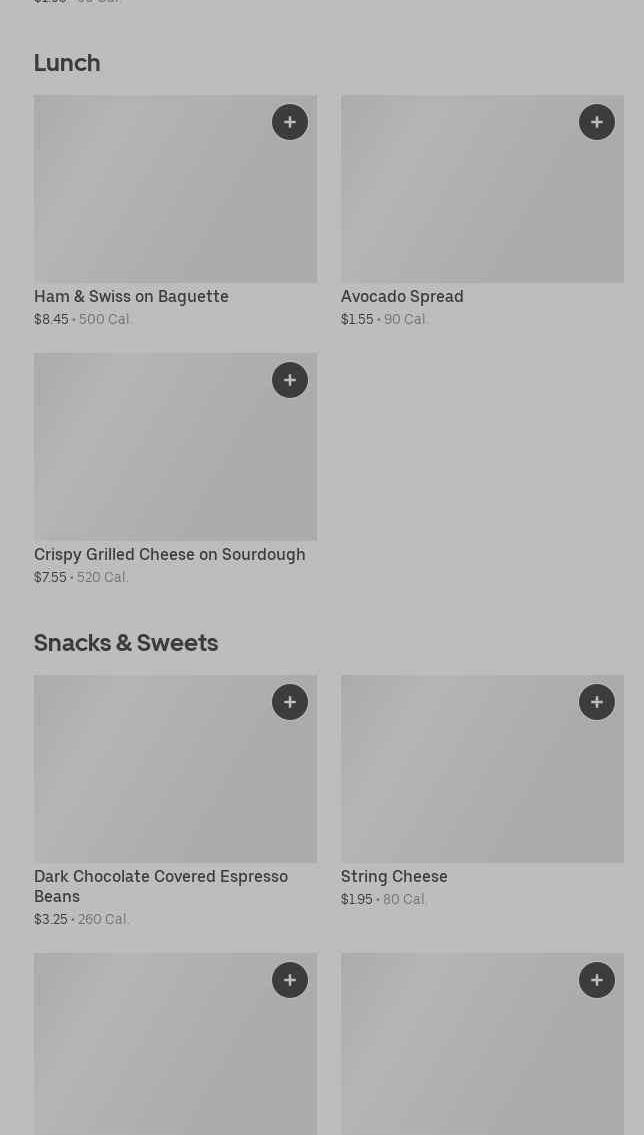Image resolution: width=644 pixels, height=1135 pixels.
Task: Add Ham & Swiss on Baguette to cart
Action: pos(290,122)
